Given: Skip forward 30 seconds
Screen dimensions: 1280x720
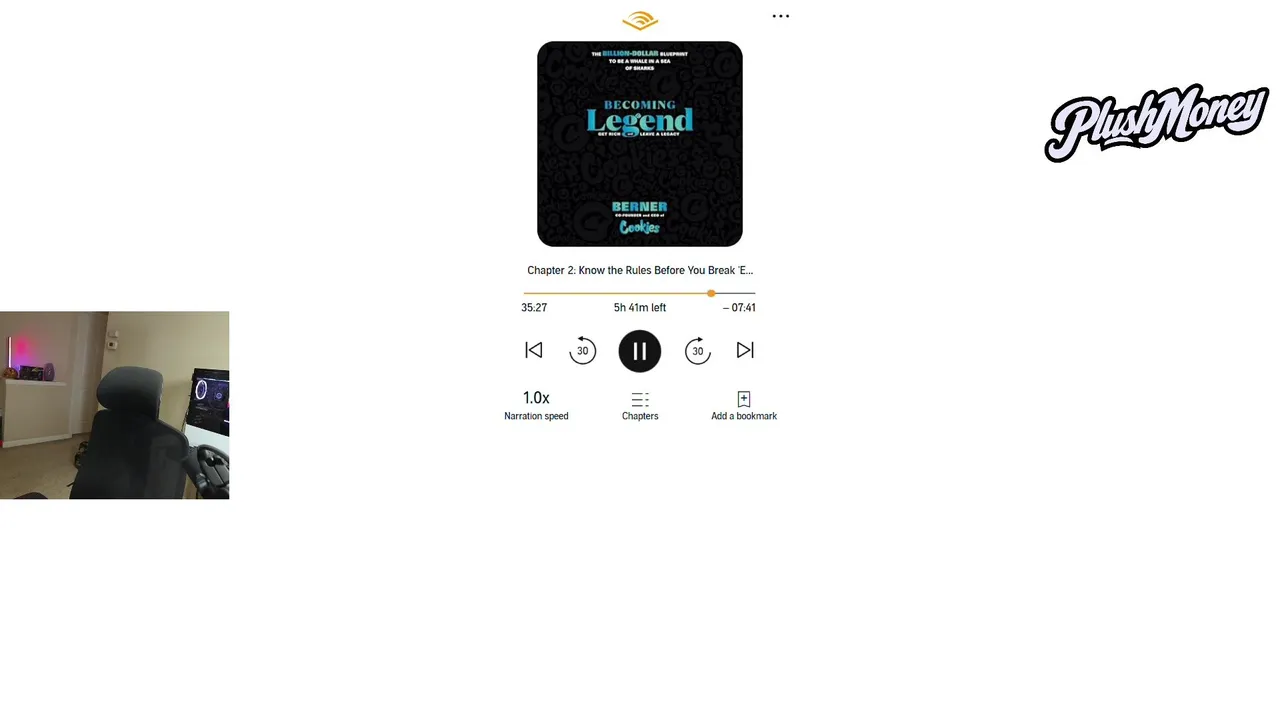Looking at the screenshot, I should point(697,351).
